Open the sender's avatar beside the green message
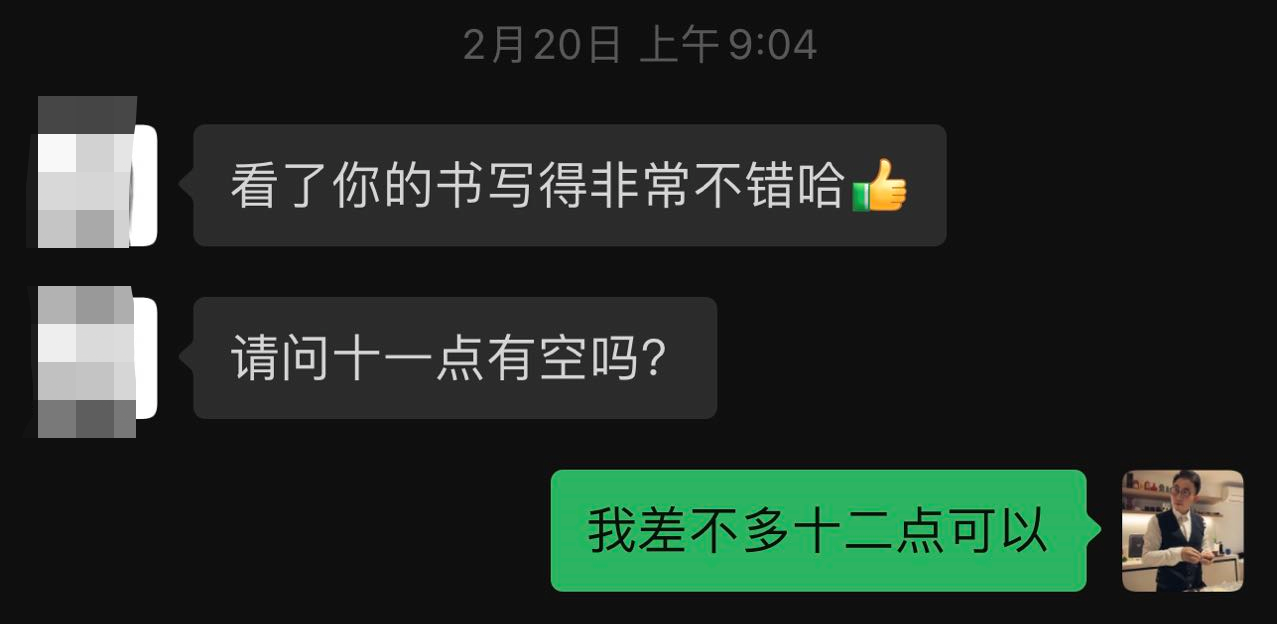This screenshot has width=1277, height=624. coord(1182,531)
